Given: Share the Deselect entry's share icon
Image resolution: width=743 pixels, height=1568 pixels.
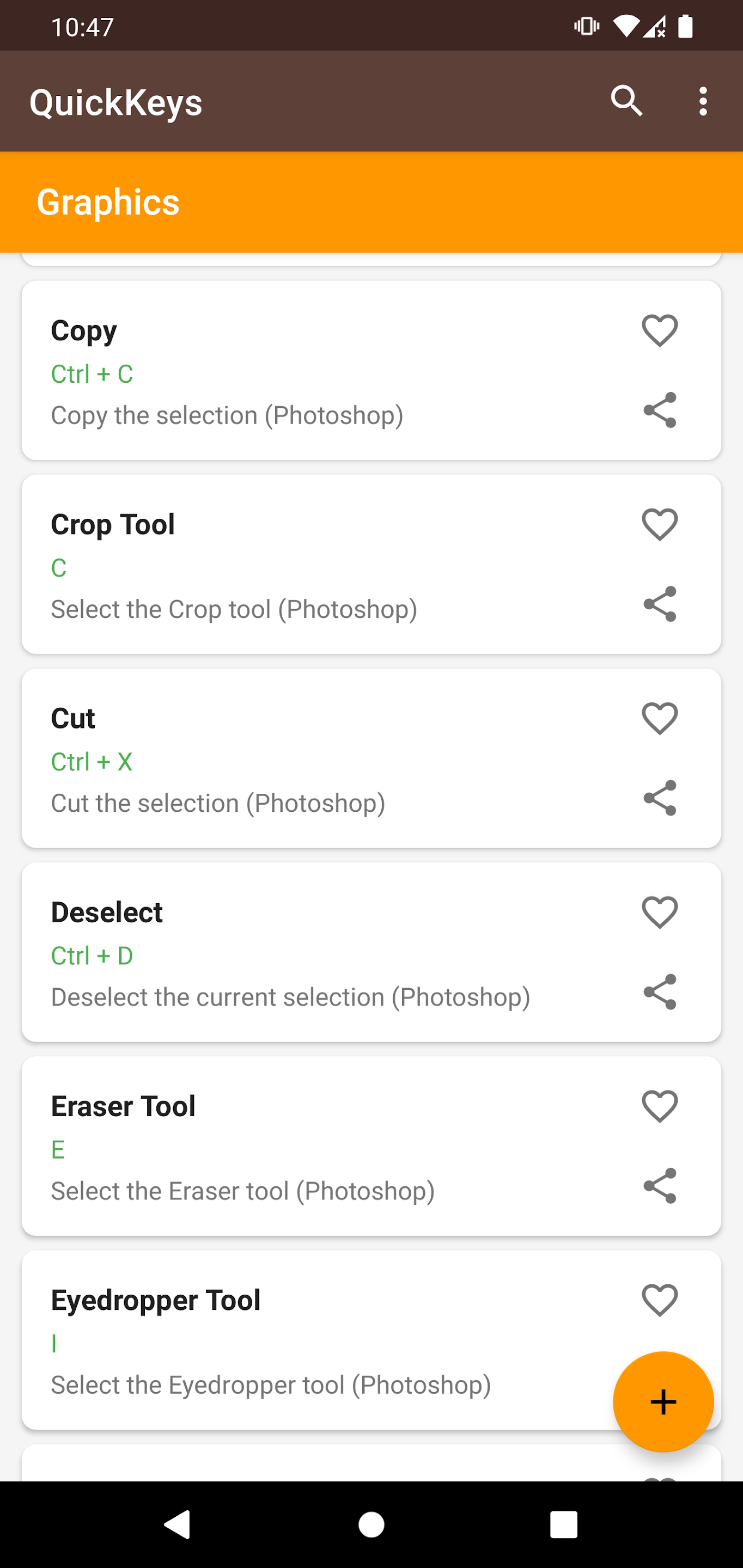Looking at the screenshot, I should [660, 992].
